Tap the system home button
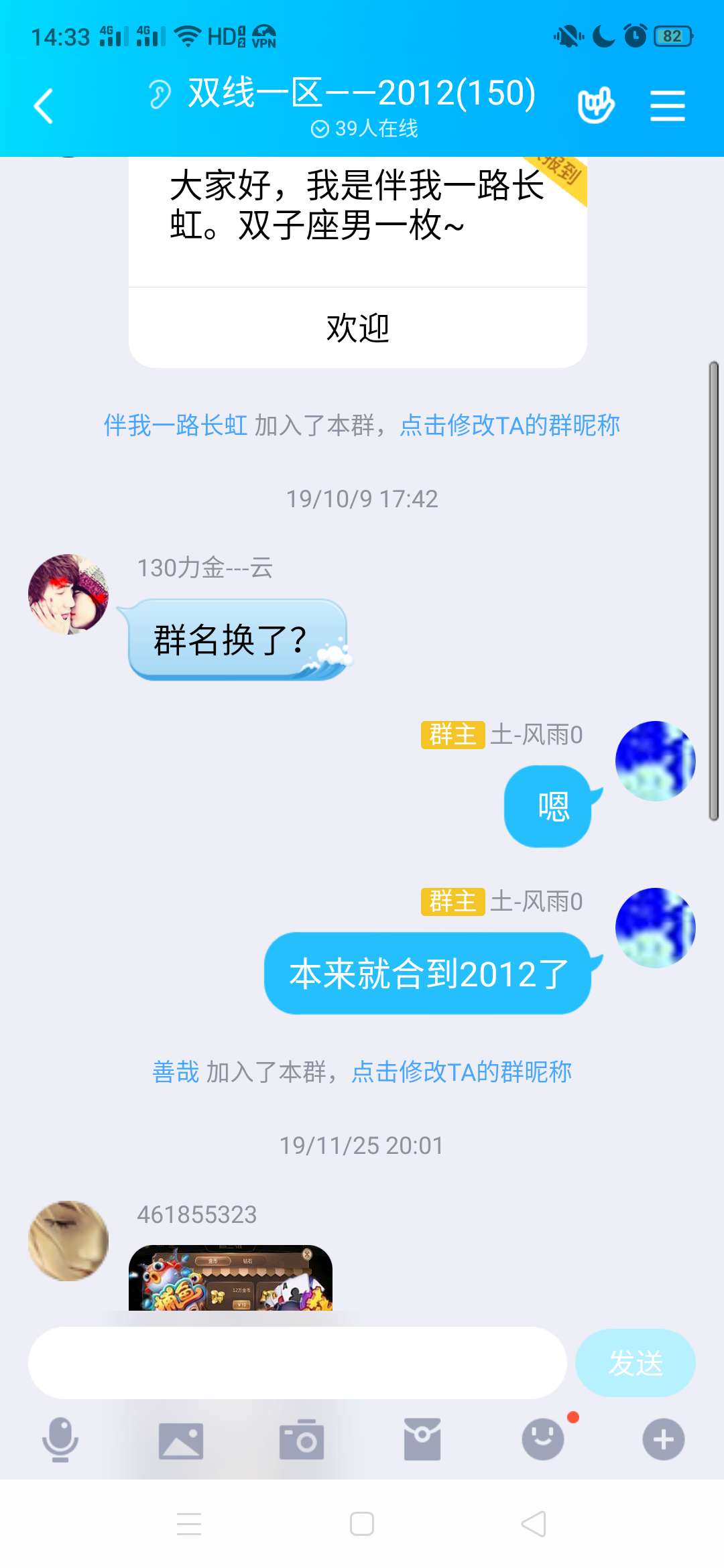 pyautogui.click(x=362, y=1524)
